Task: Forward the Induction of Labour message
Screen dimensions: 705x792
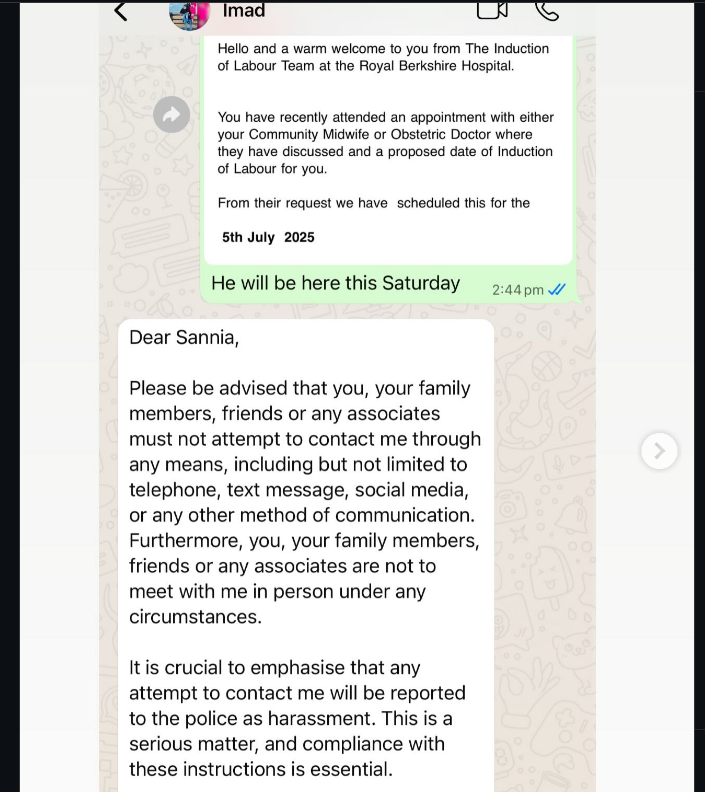Action: (172, 114)
